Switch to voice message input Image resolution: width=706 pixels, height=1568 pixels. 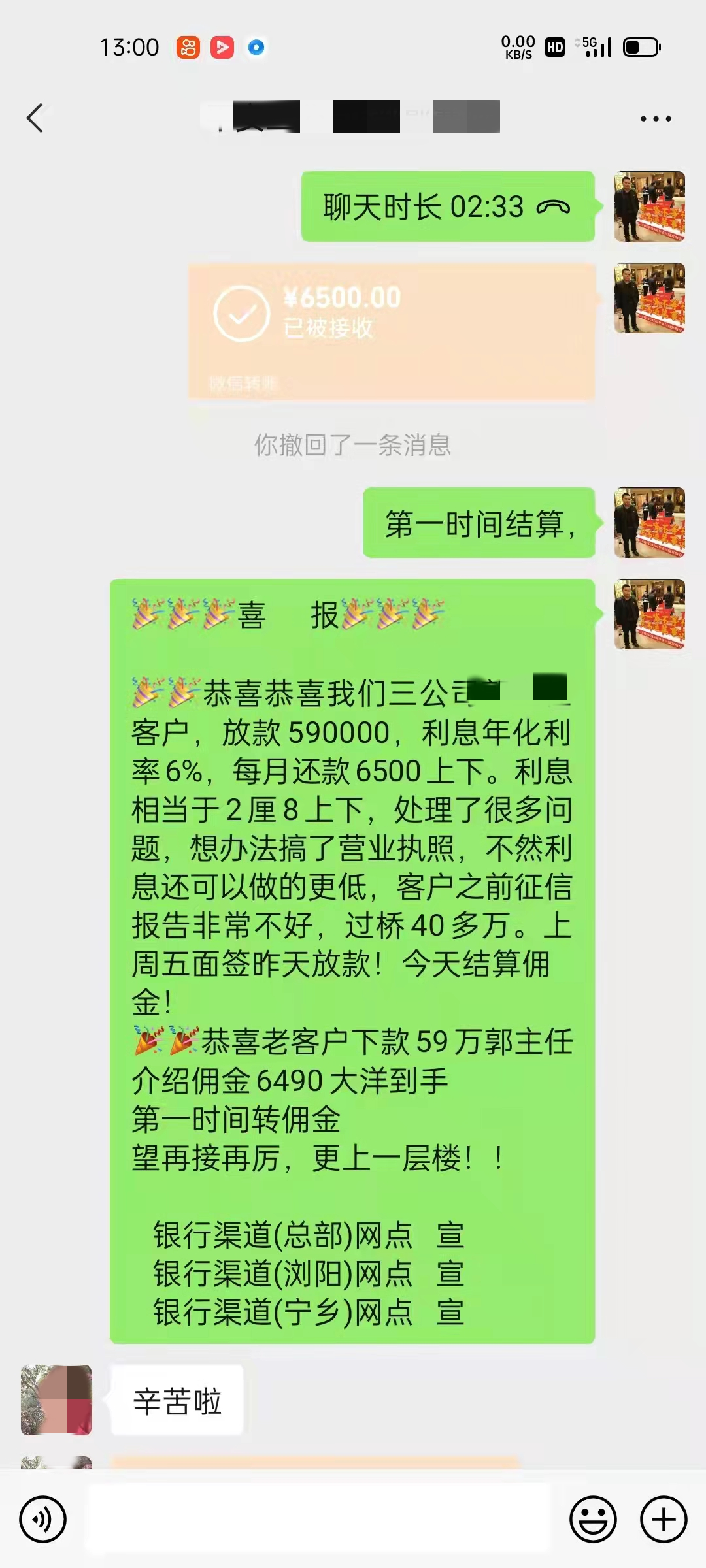tap(43, 1520)
